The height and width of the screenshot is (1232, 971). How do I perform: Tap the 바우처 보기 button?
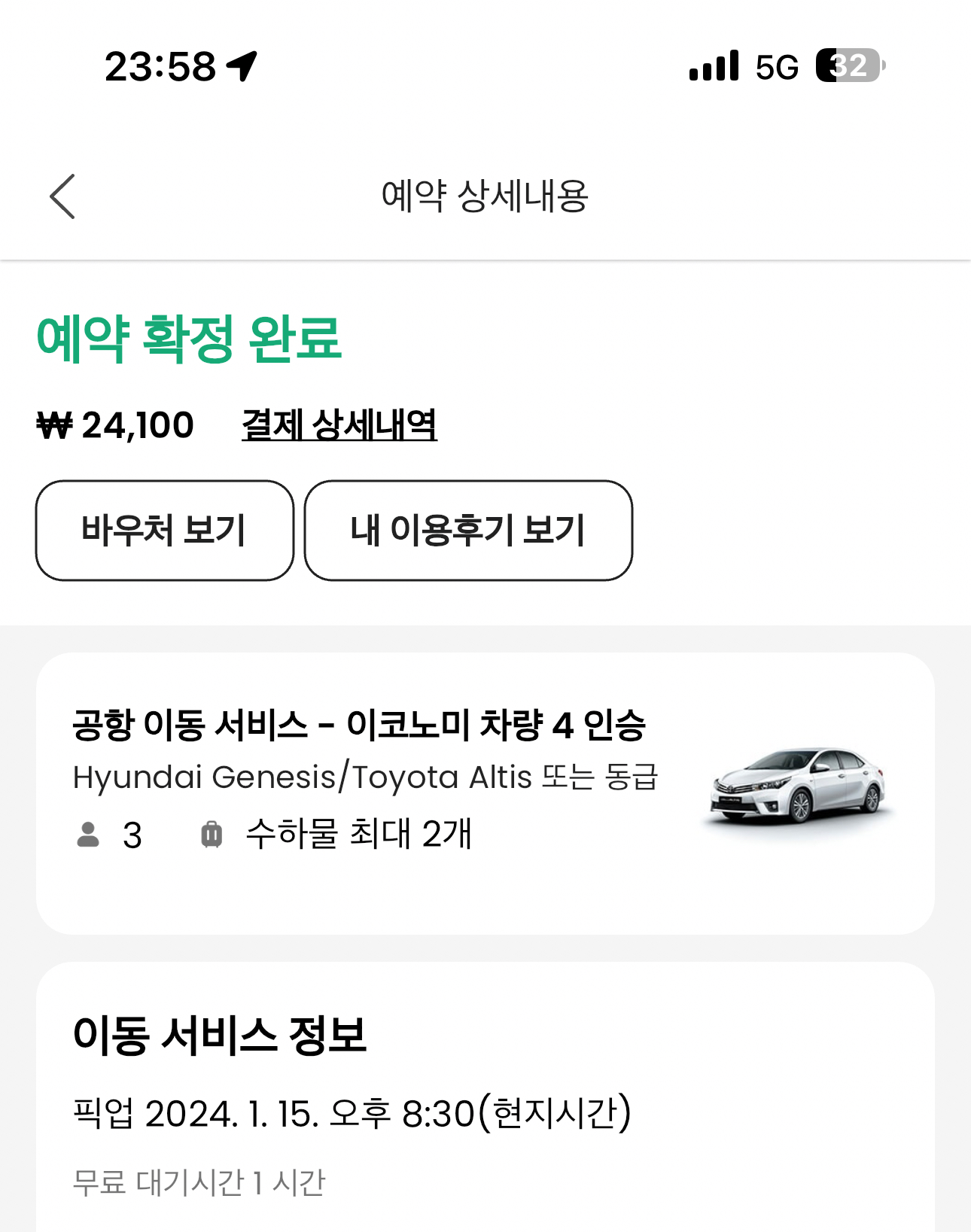tap(164, 531)
